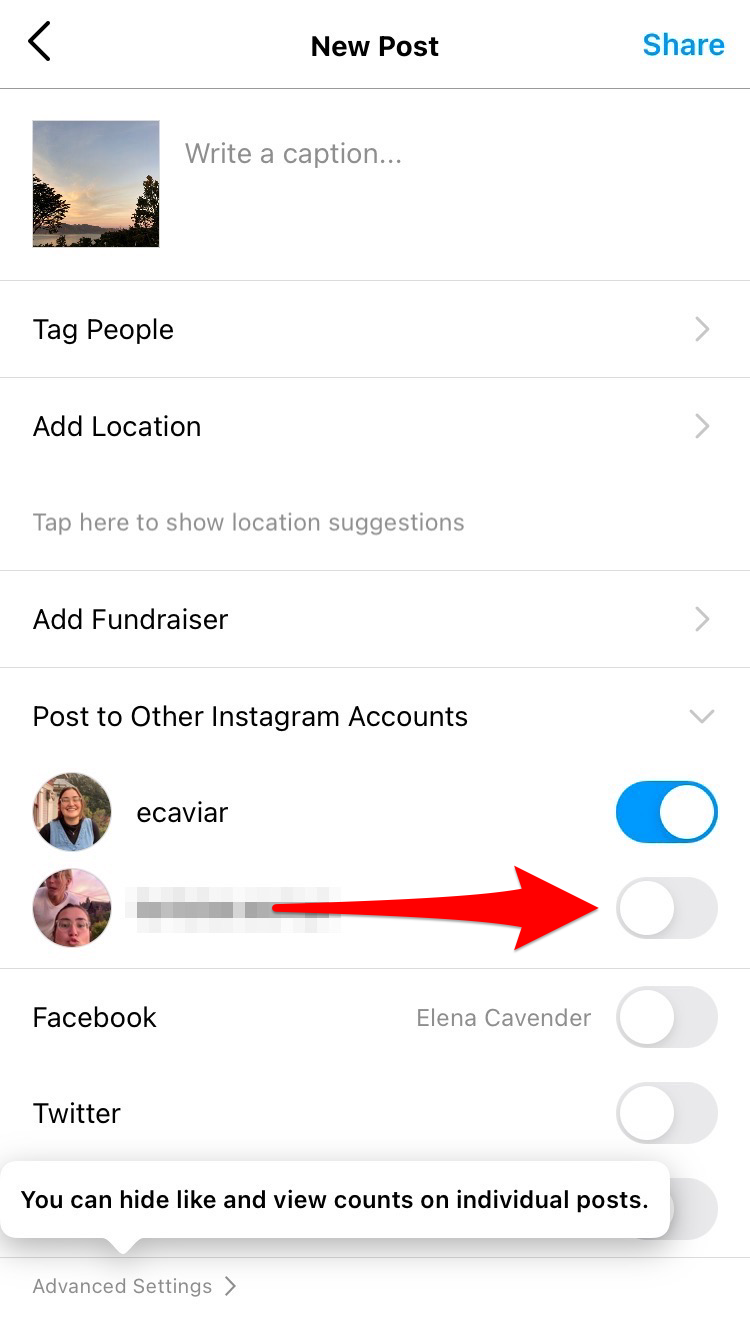Screen dimensions: 750x1334
Task: Open Advanced Settings
Action: tap(134, 1286)
